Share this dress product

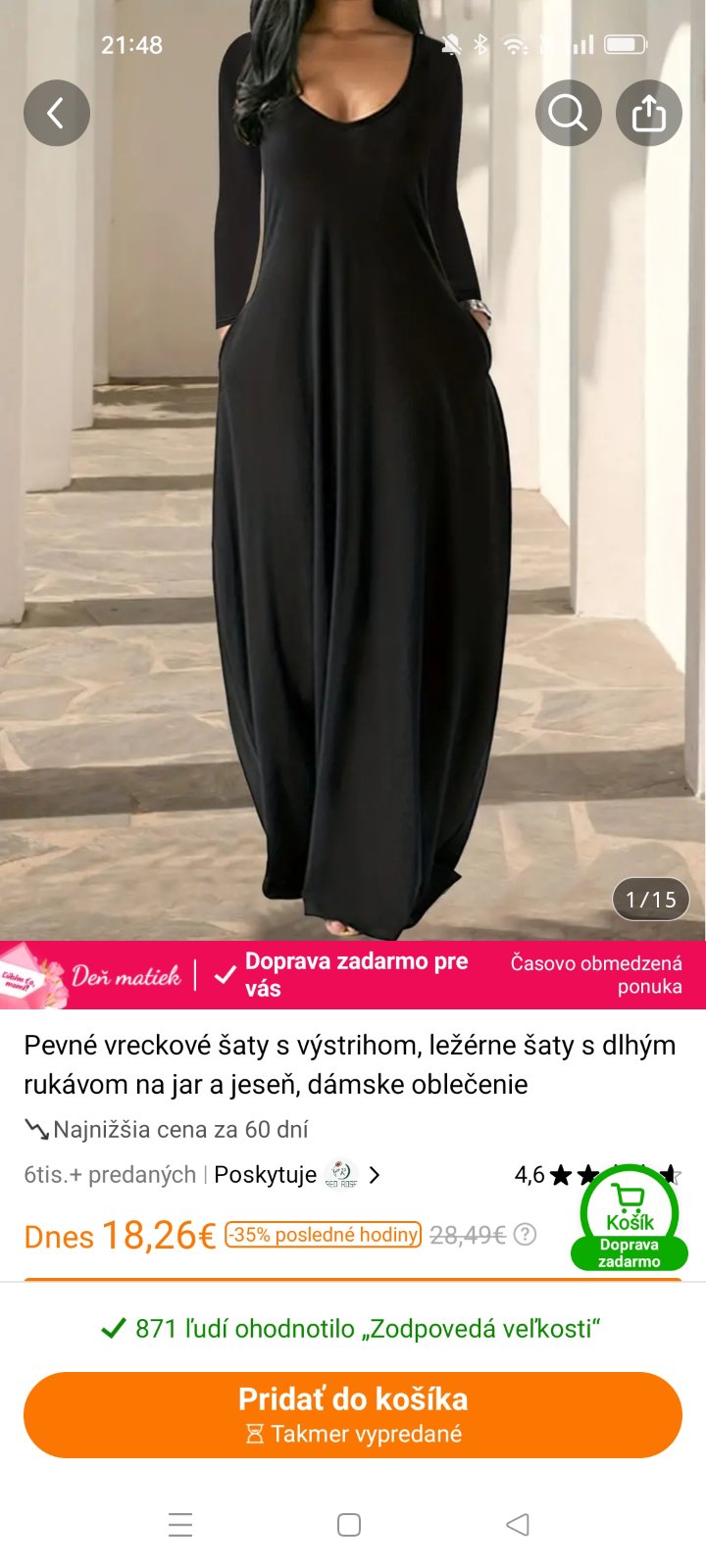(649, 113)
